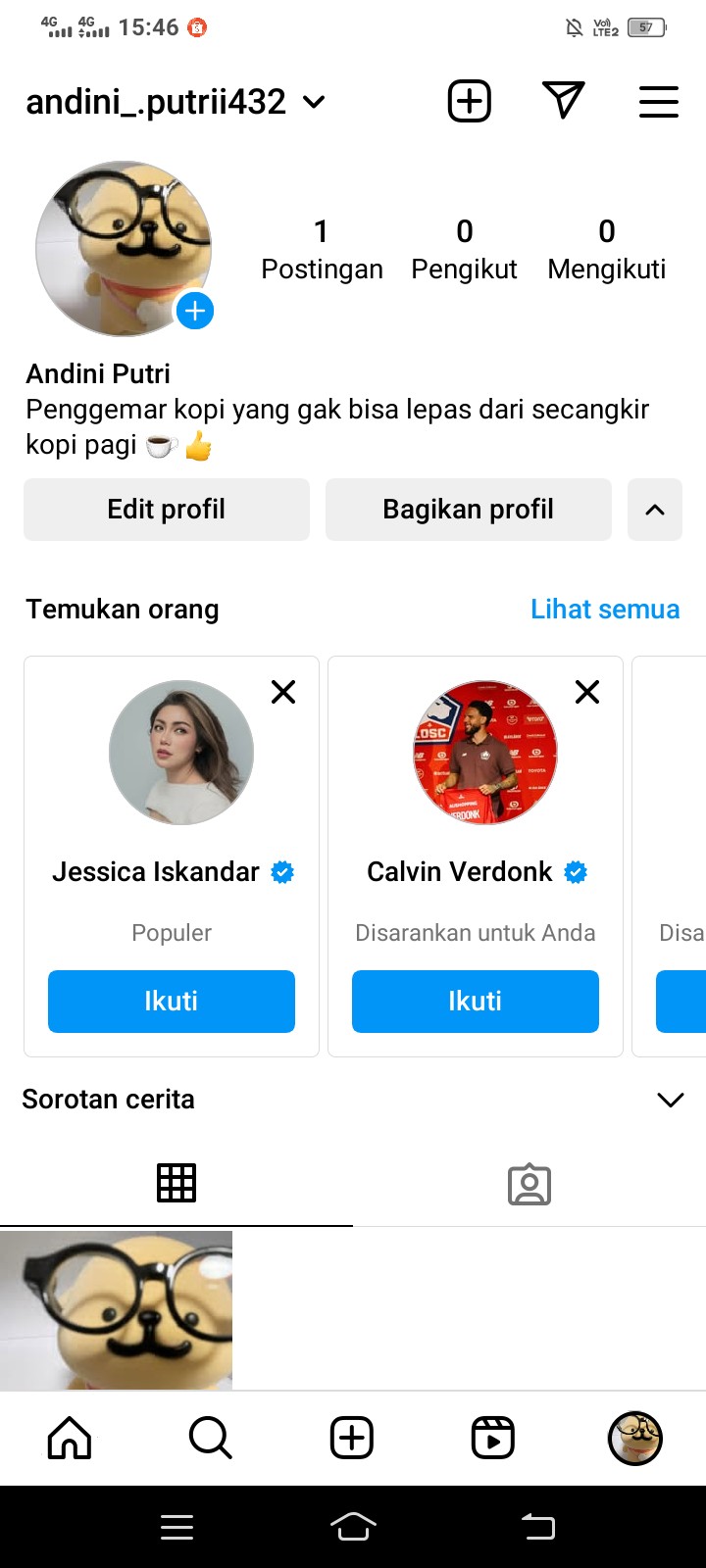
Task: Go to the Home feed tab
Action: point(70,1438)
